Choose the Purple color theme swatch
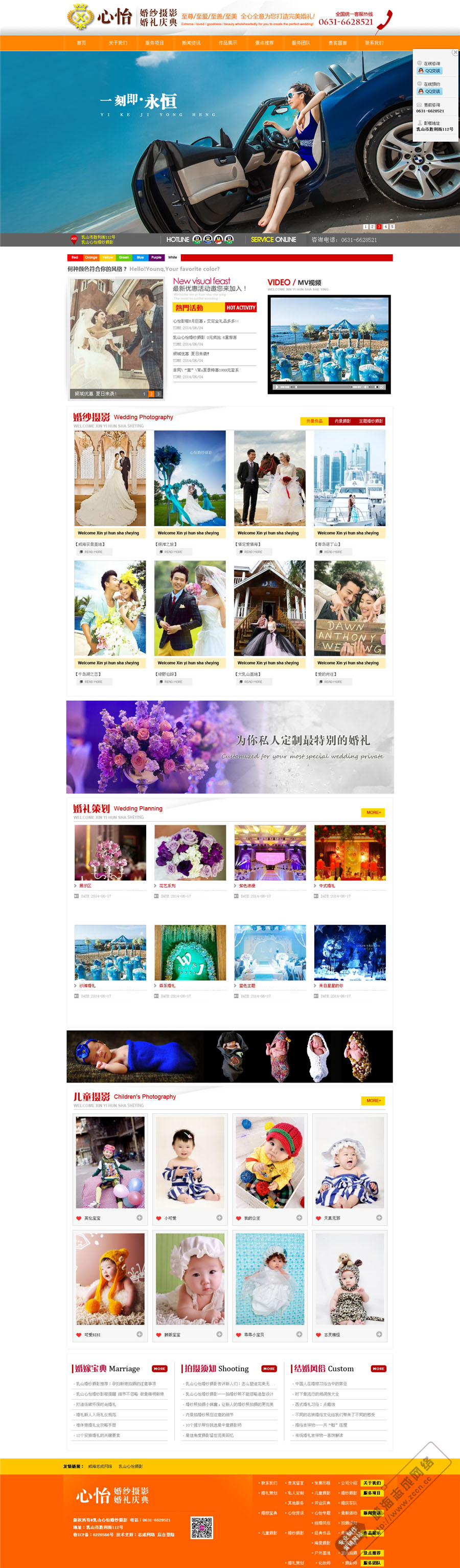 (x=156, y=257)
